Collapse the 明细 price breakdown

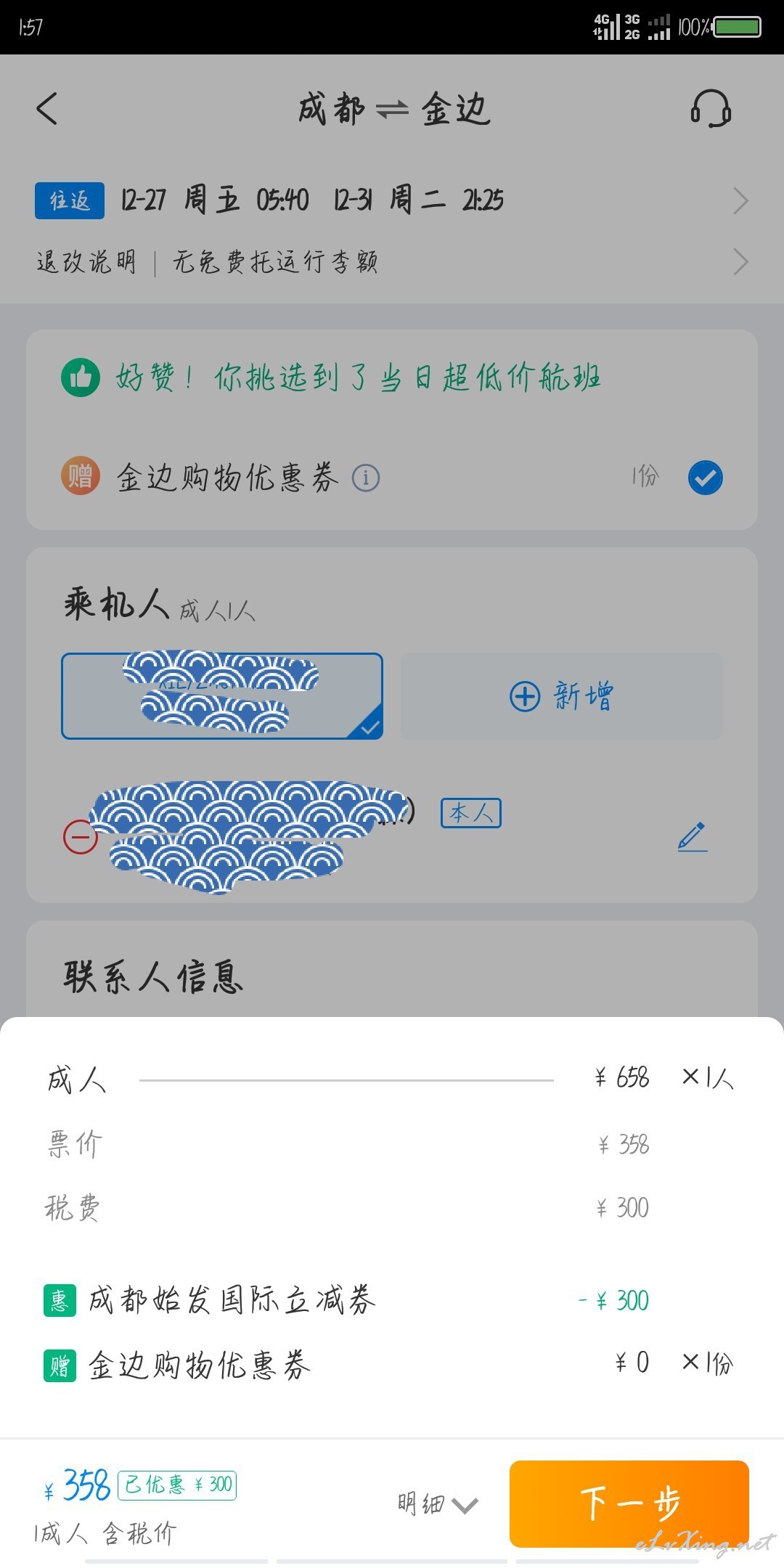pos(438,1503)
